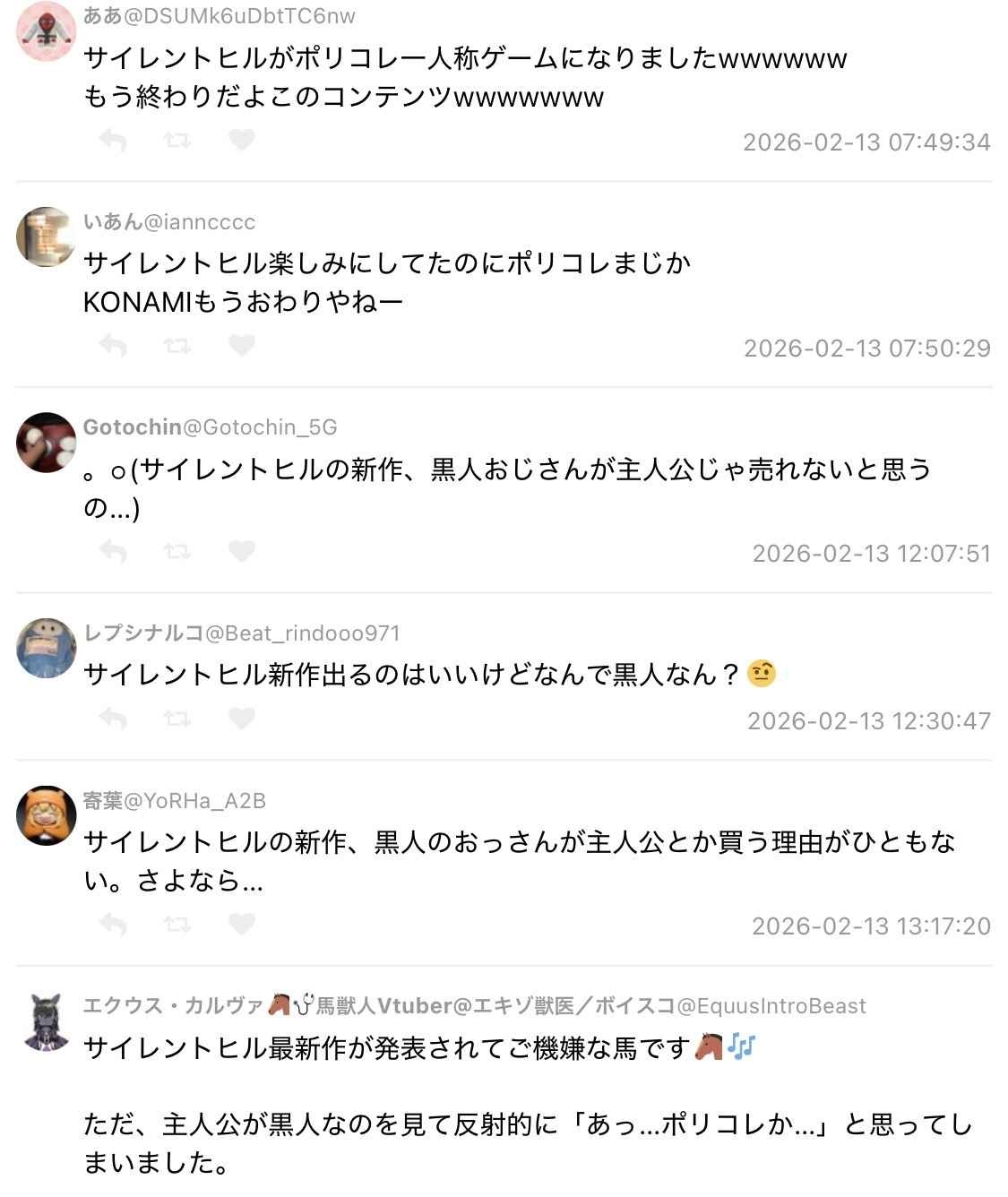Open the 2026-02-13 12:30:47 timestamp link
The height and width of the screenshot is (1197, 1008).
pos(868,720)
